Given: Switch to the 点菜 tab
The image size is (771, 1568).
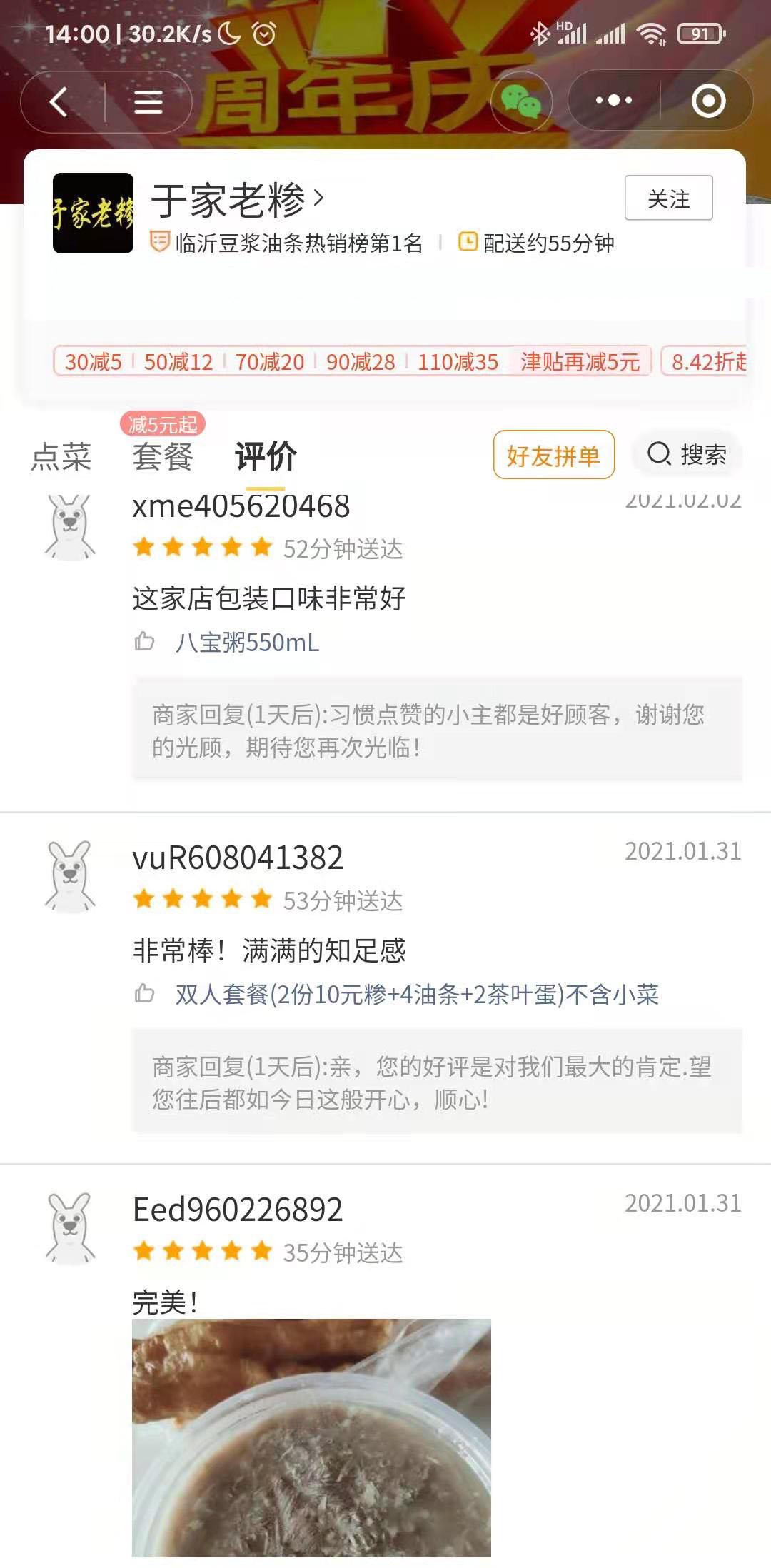Looking at the screenshot, I should click(x=61, y=456).
